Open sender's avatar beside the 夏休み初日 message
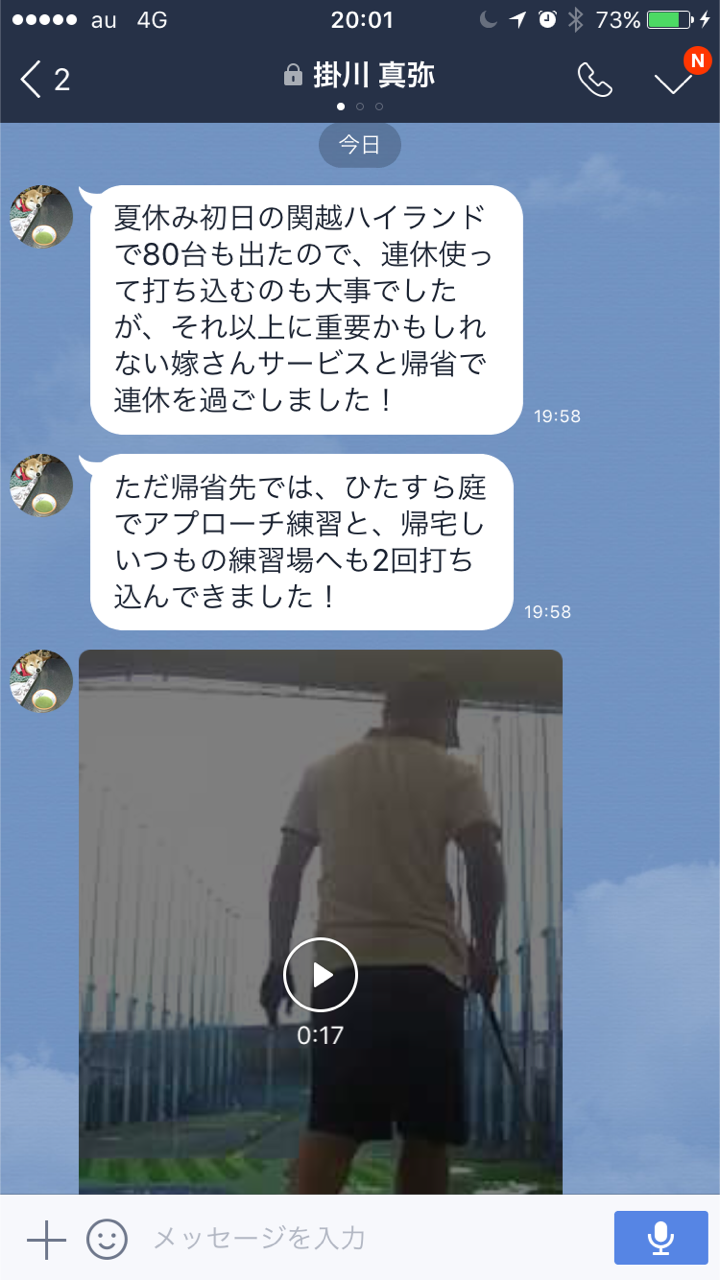This screenshot has width=720, height=1280. pos(41,216)
